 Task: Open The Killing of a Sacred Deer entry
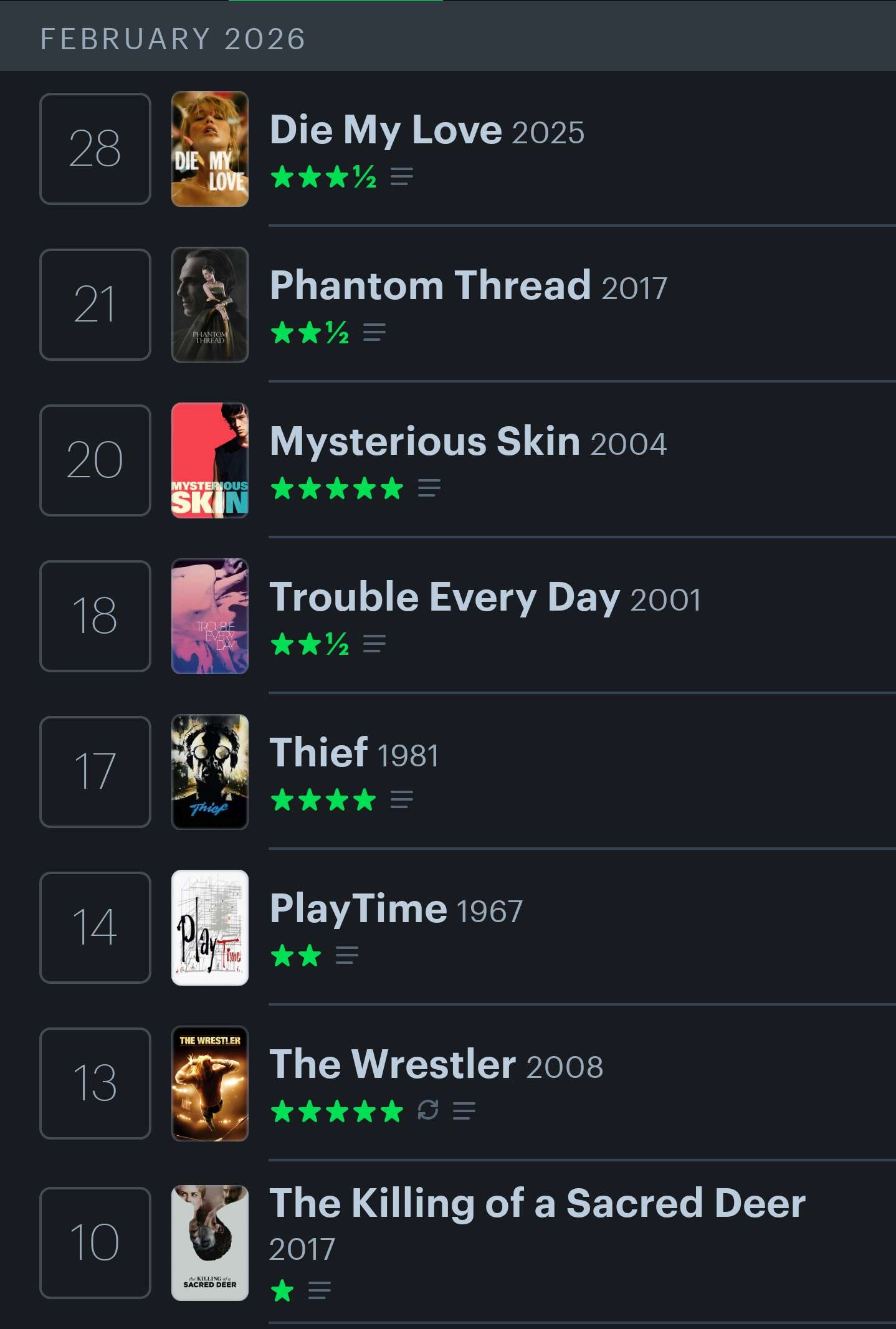pyautogui.click(x=536, y=1203)
